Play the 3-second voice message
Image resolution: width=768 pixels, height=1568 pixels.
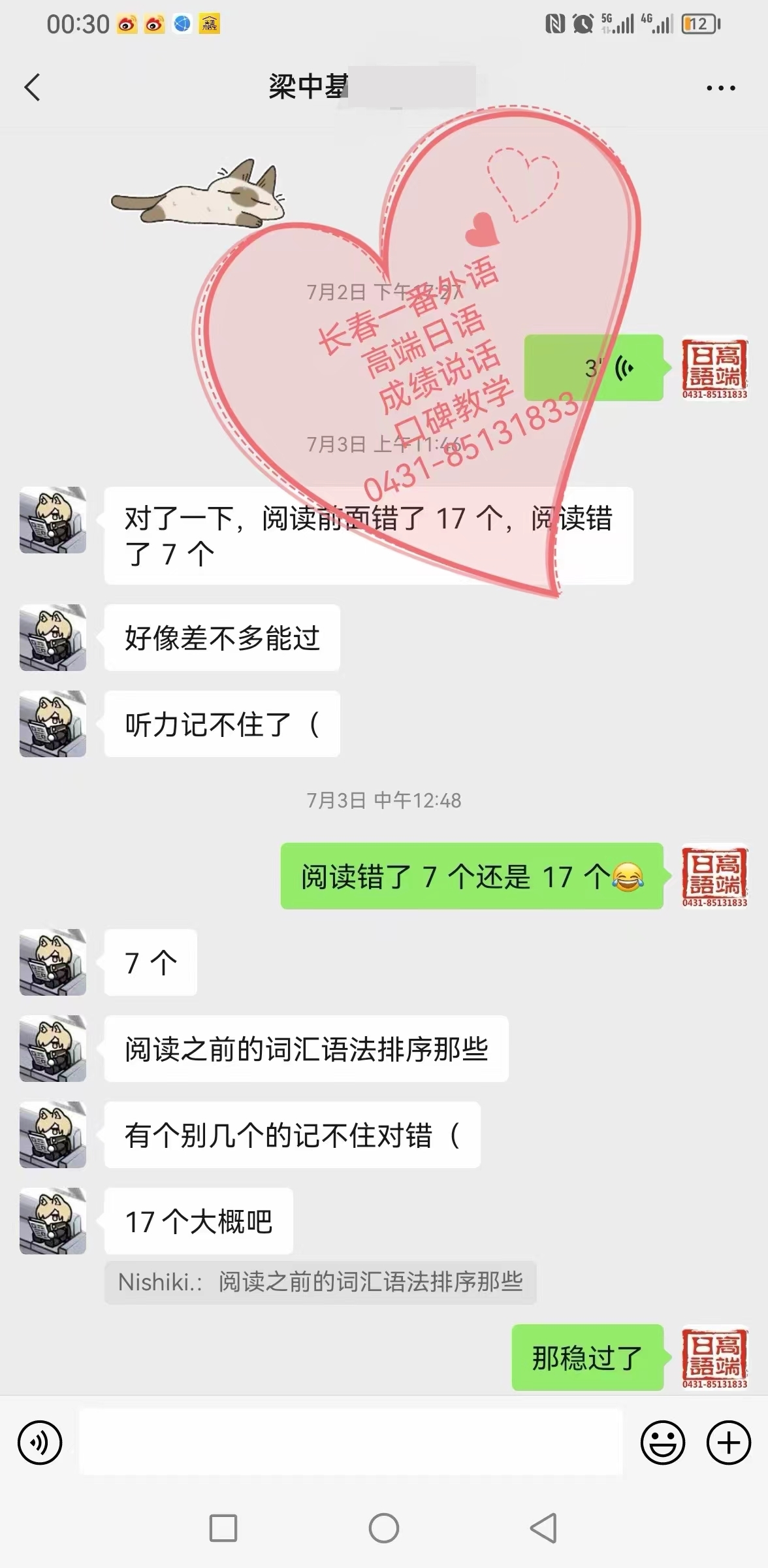594,368
